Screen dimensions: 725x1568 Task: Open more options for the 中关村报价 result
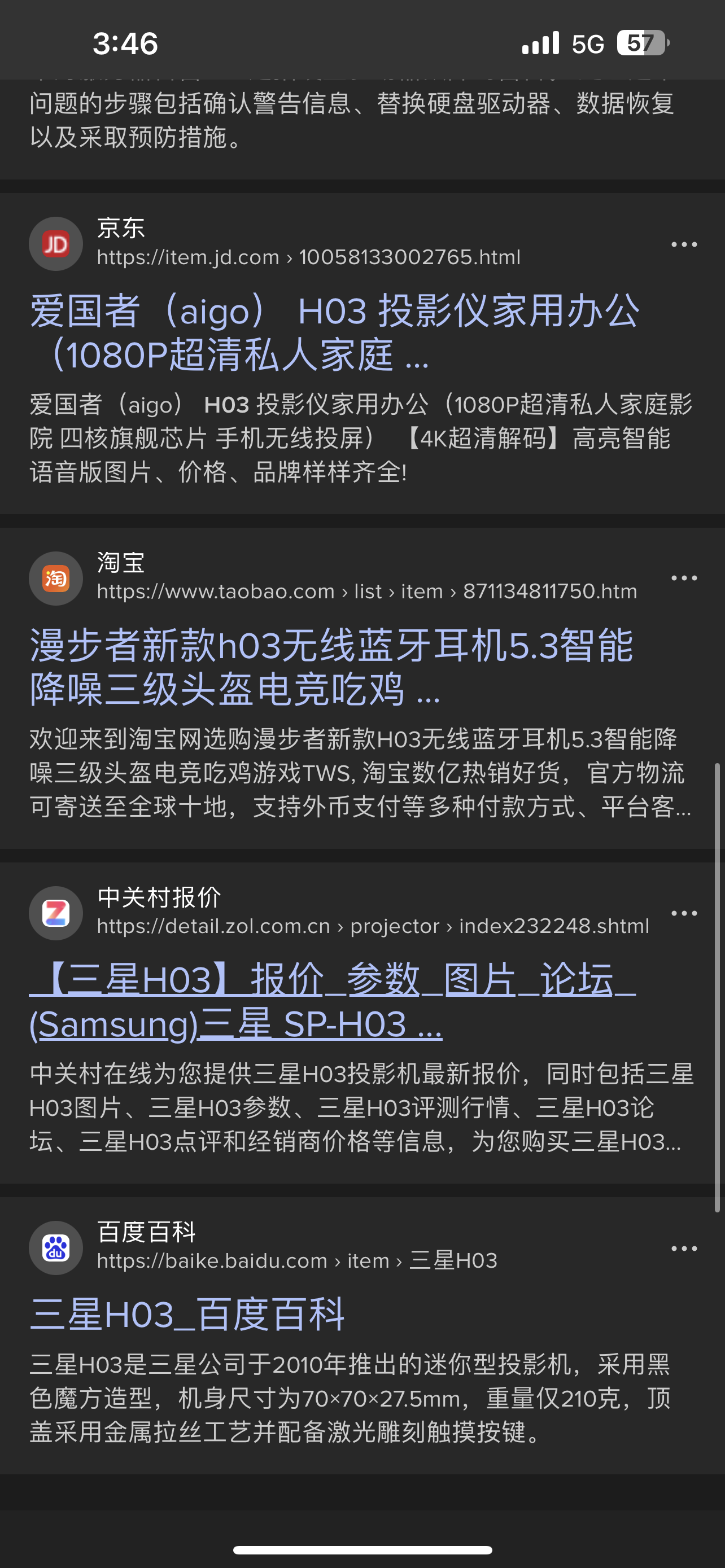click(684, 913)
